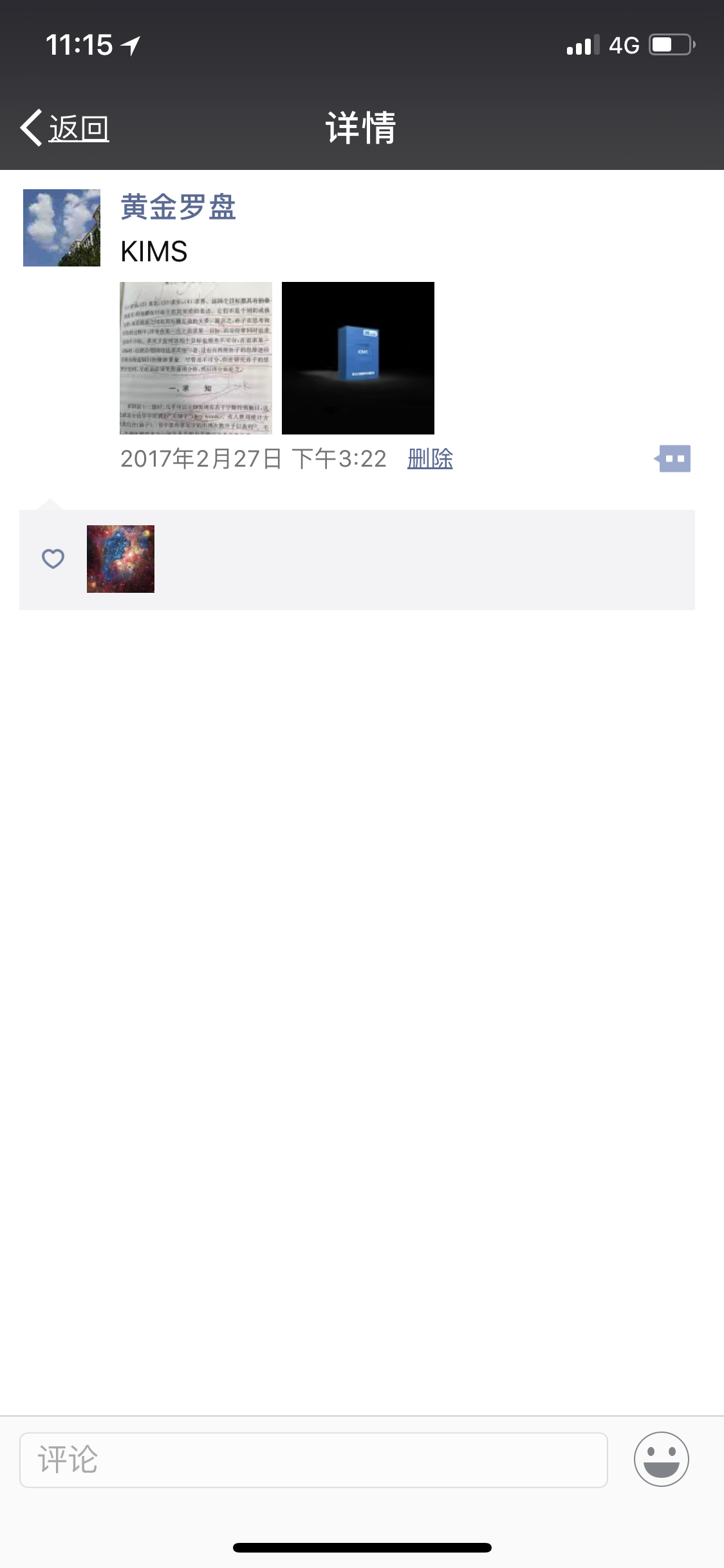Focus the 评论 comment input field
Screen dimensions: 724x1568
coord(313,1460)
